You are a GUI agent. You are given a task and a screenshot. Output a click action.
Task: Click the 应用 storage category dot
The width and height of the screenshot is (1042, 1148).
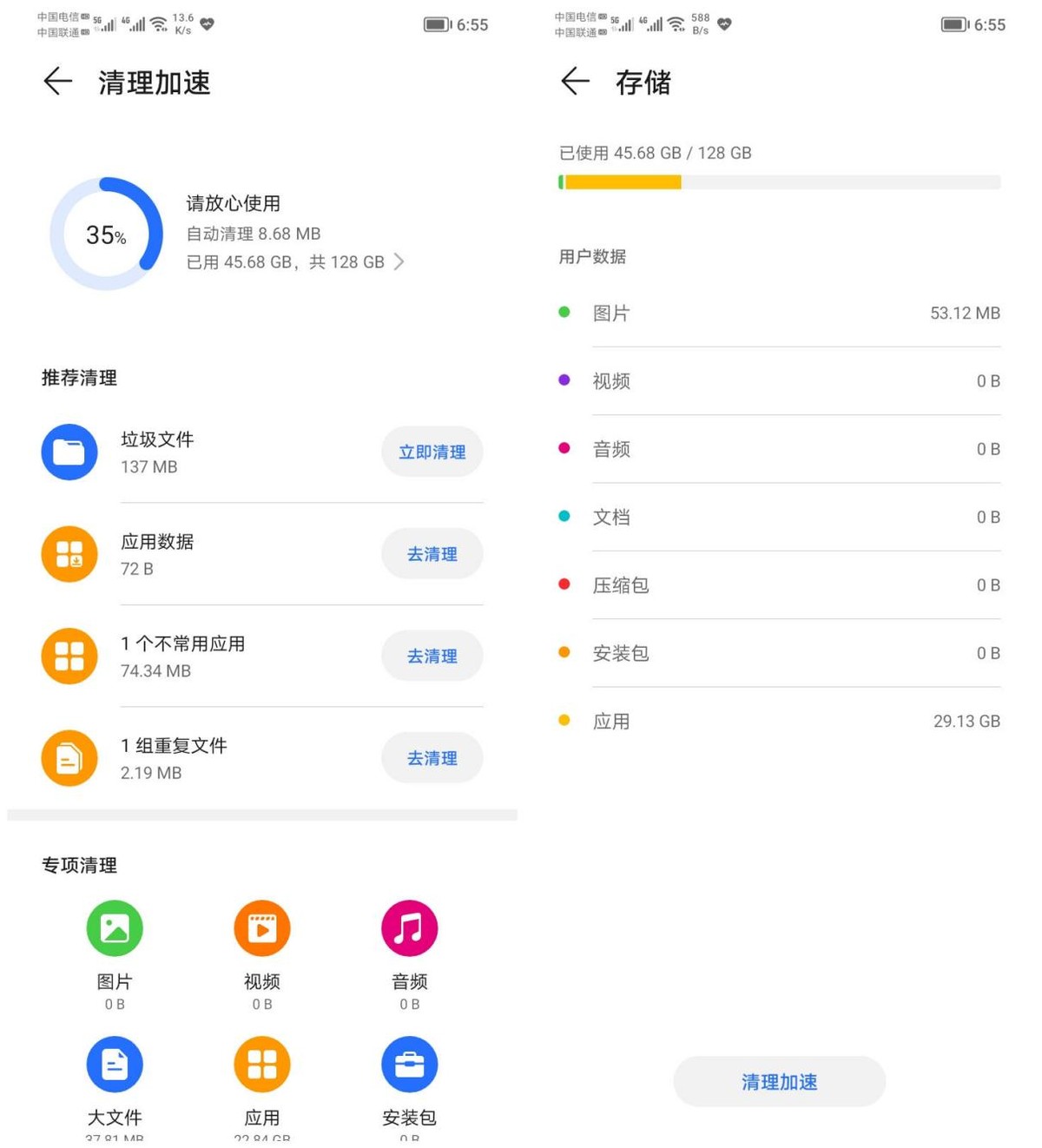[564, 720]
